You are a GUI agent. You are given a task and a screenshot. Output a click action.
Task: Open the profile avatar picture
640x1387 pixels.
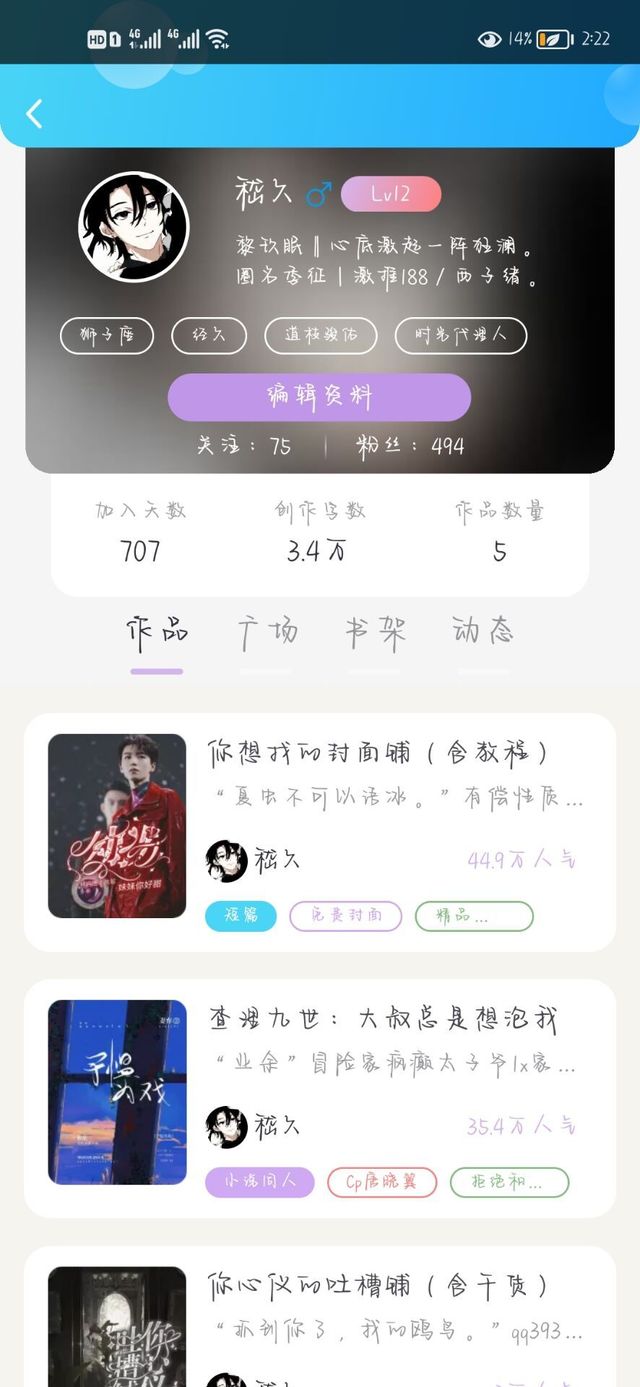134,227
